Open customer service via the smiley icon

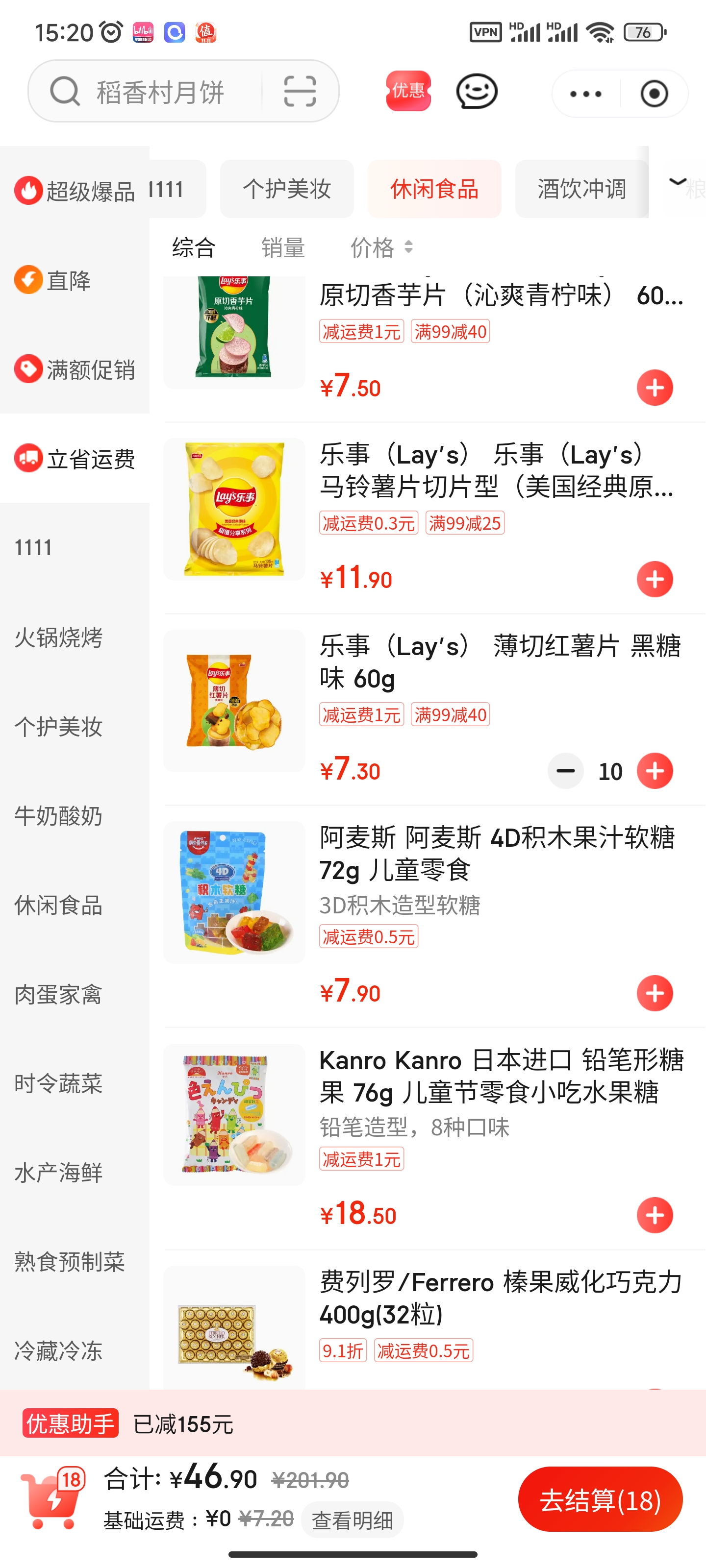click(477, 93)
